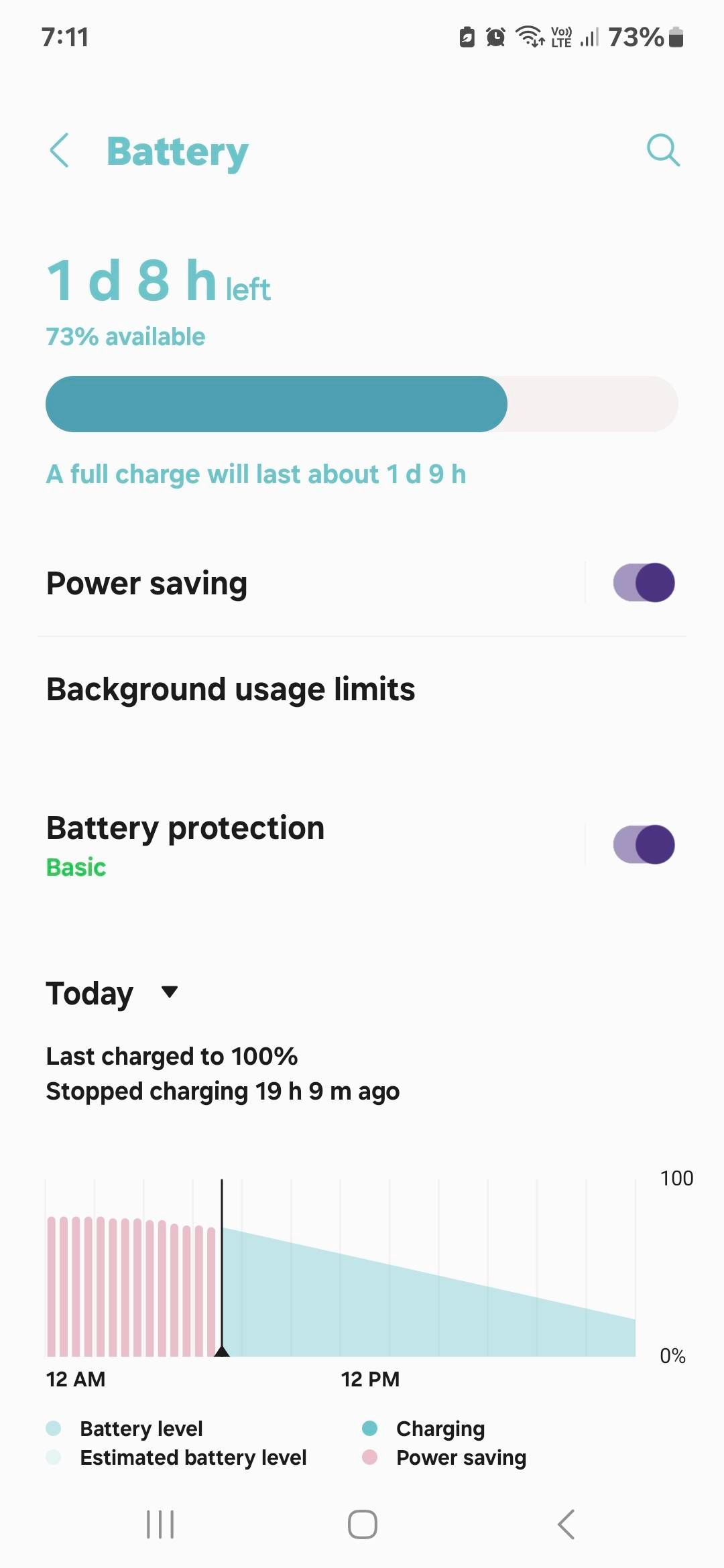Open search in Battery settings
This screenshot has width=724, height=1568.
pos(663,151)
